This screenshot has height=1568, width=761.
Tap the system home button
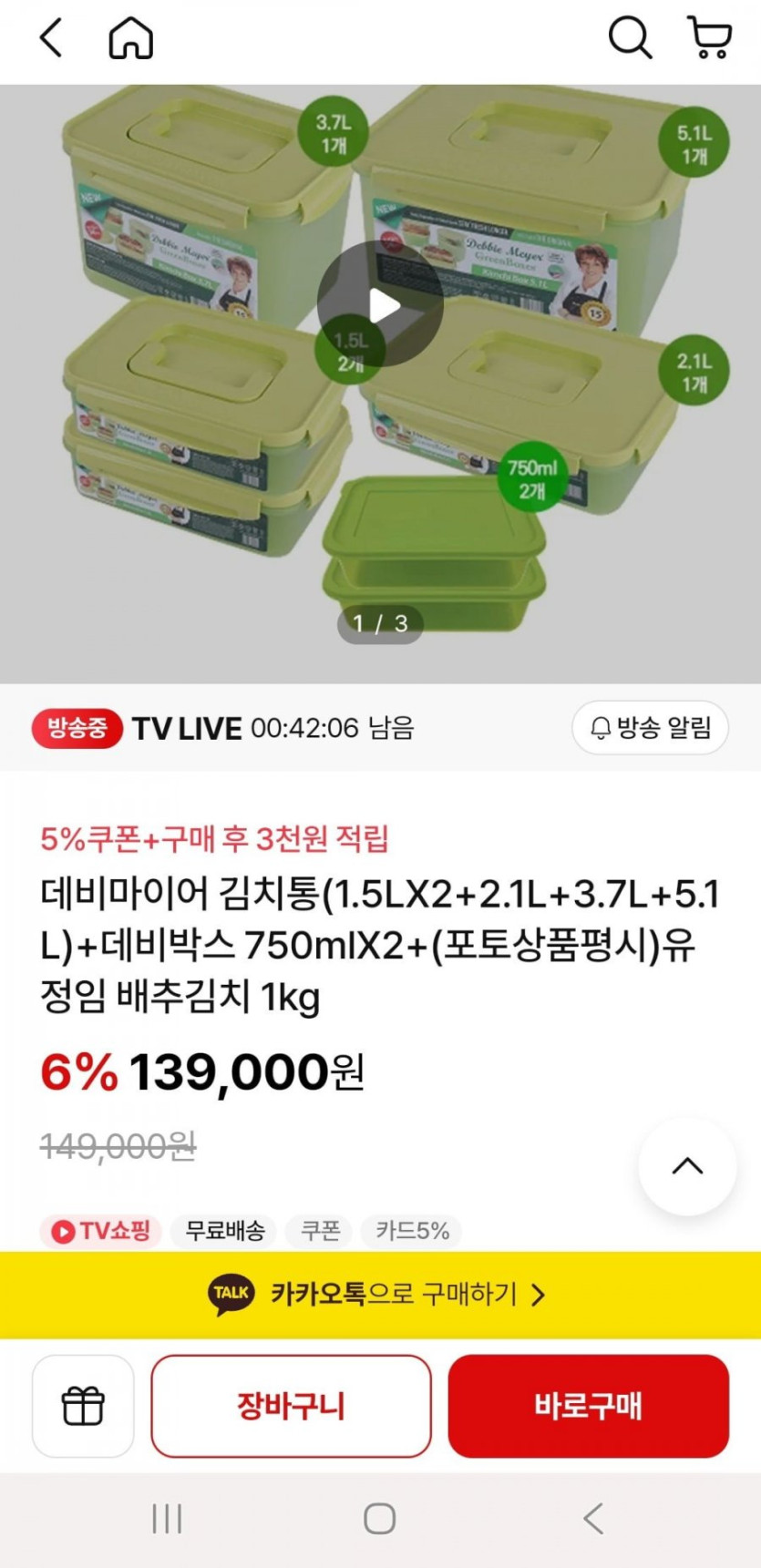pos(380,1519)
